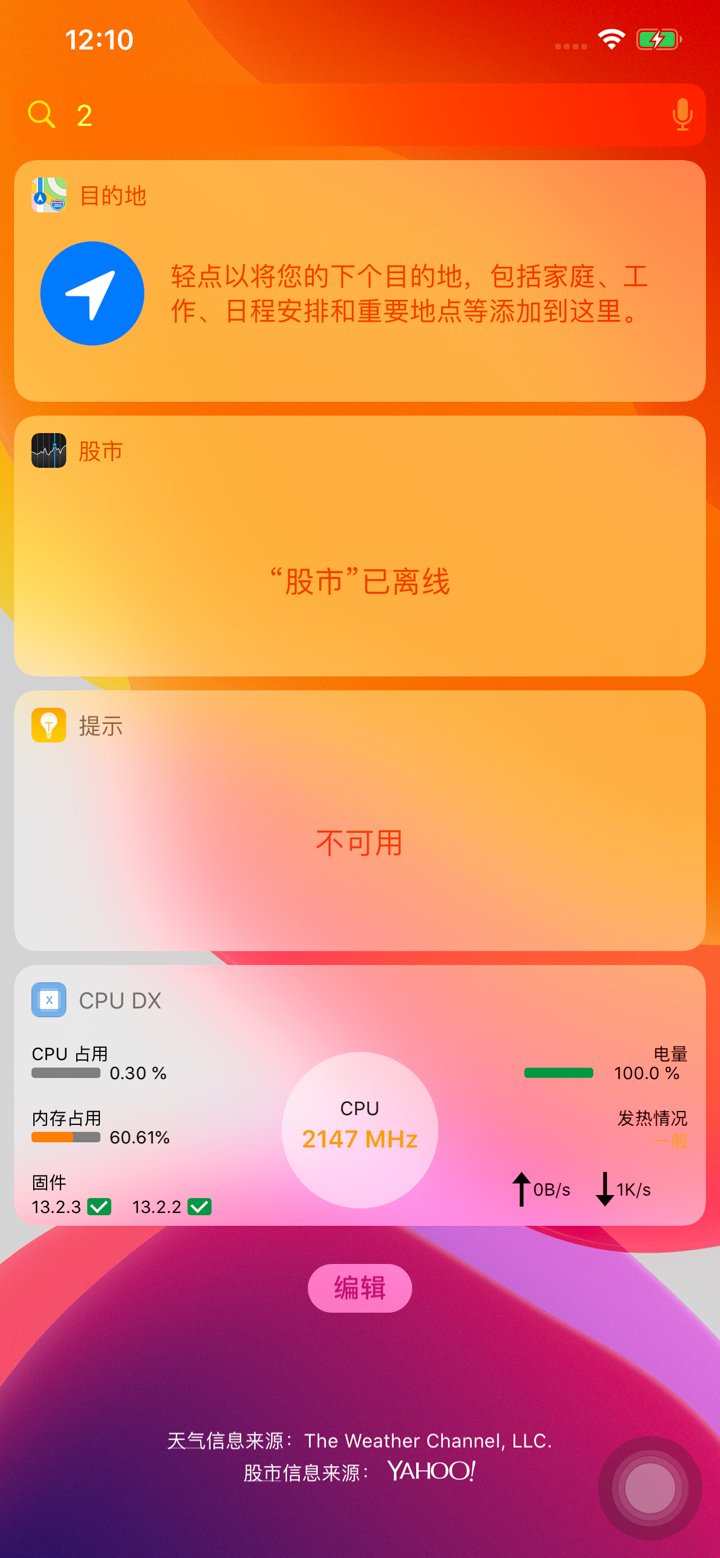Screen dimensions: 720x1558
Task: Tap the lightbulb icon on the 提示 widget
Action: pos(48,725)
